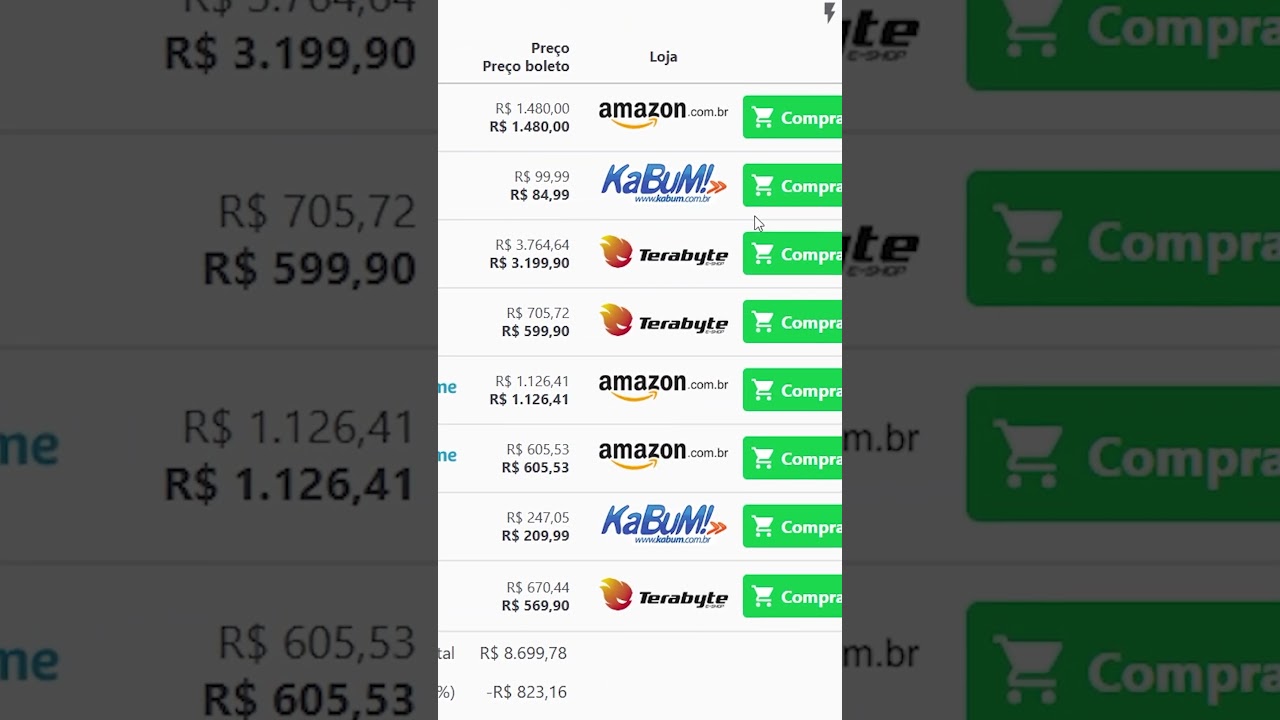The height and width of the screenshot is (720, 1280).
Task: Buy the KaBuM item priced R$ 84,99
Action: (792, 186)
